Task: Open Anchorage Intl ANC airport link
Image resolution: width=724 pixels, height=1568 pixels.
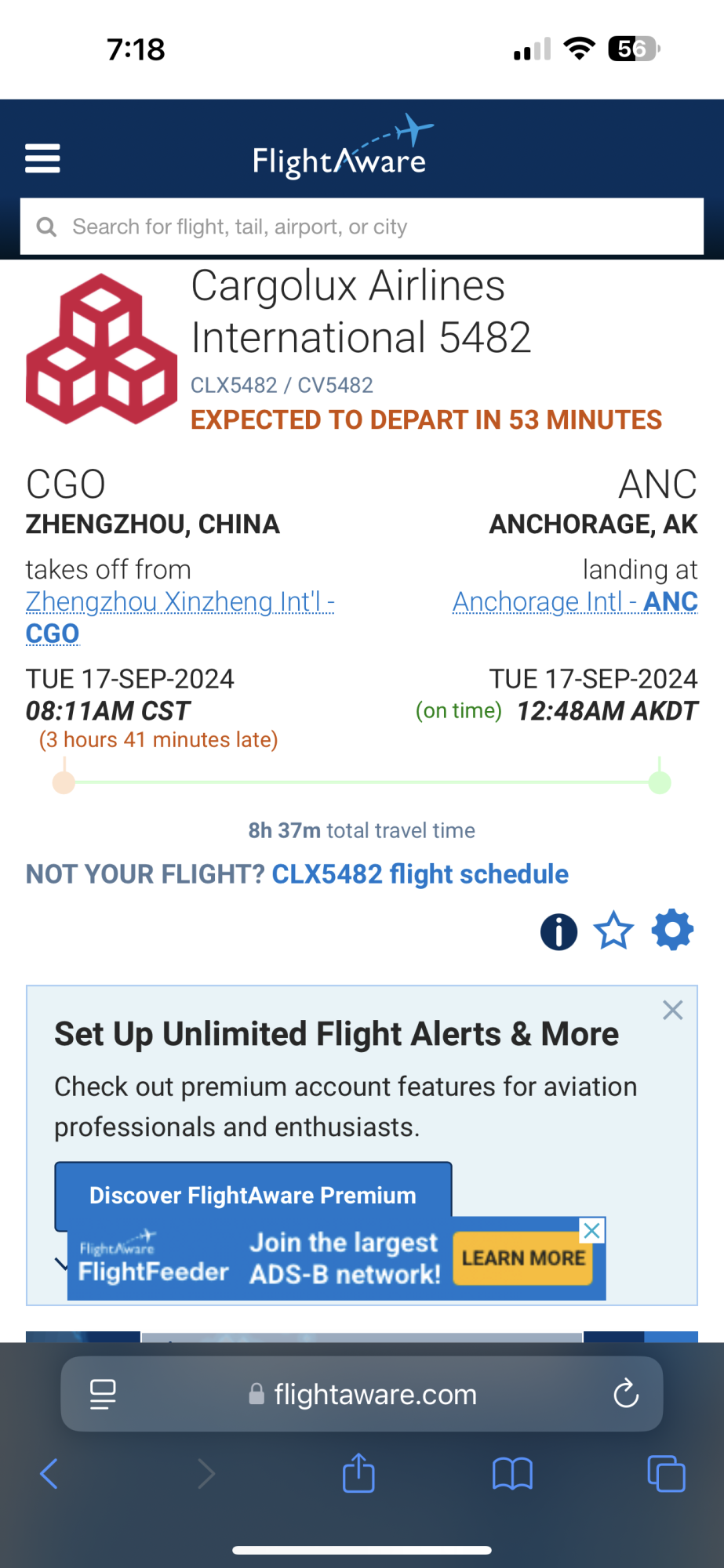Action: 575,602
